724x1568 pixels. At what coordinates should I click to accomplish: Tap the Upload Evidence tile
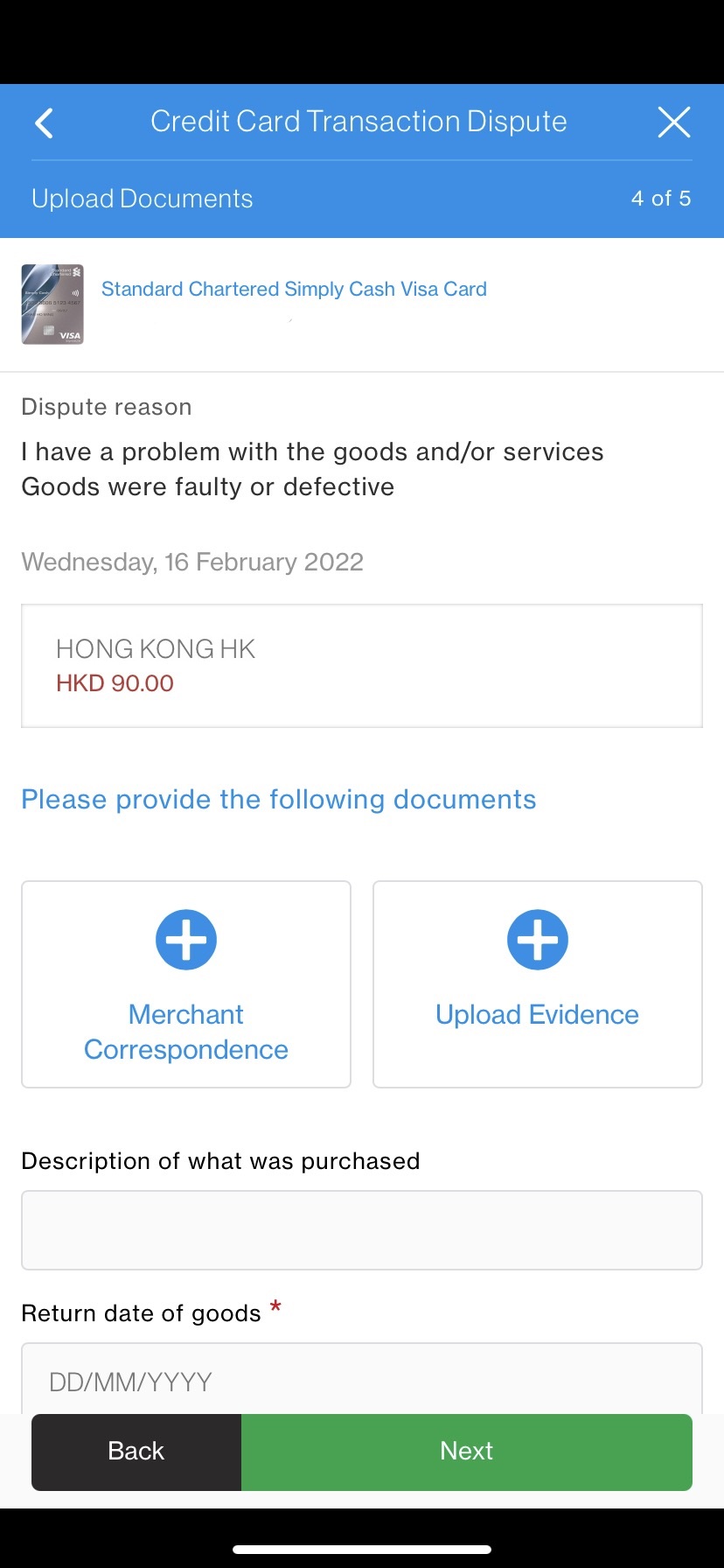coord(537,983)
